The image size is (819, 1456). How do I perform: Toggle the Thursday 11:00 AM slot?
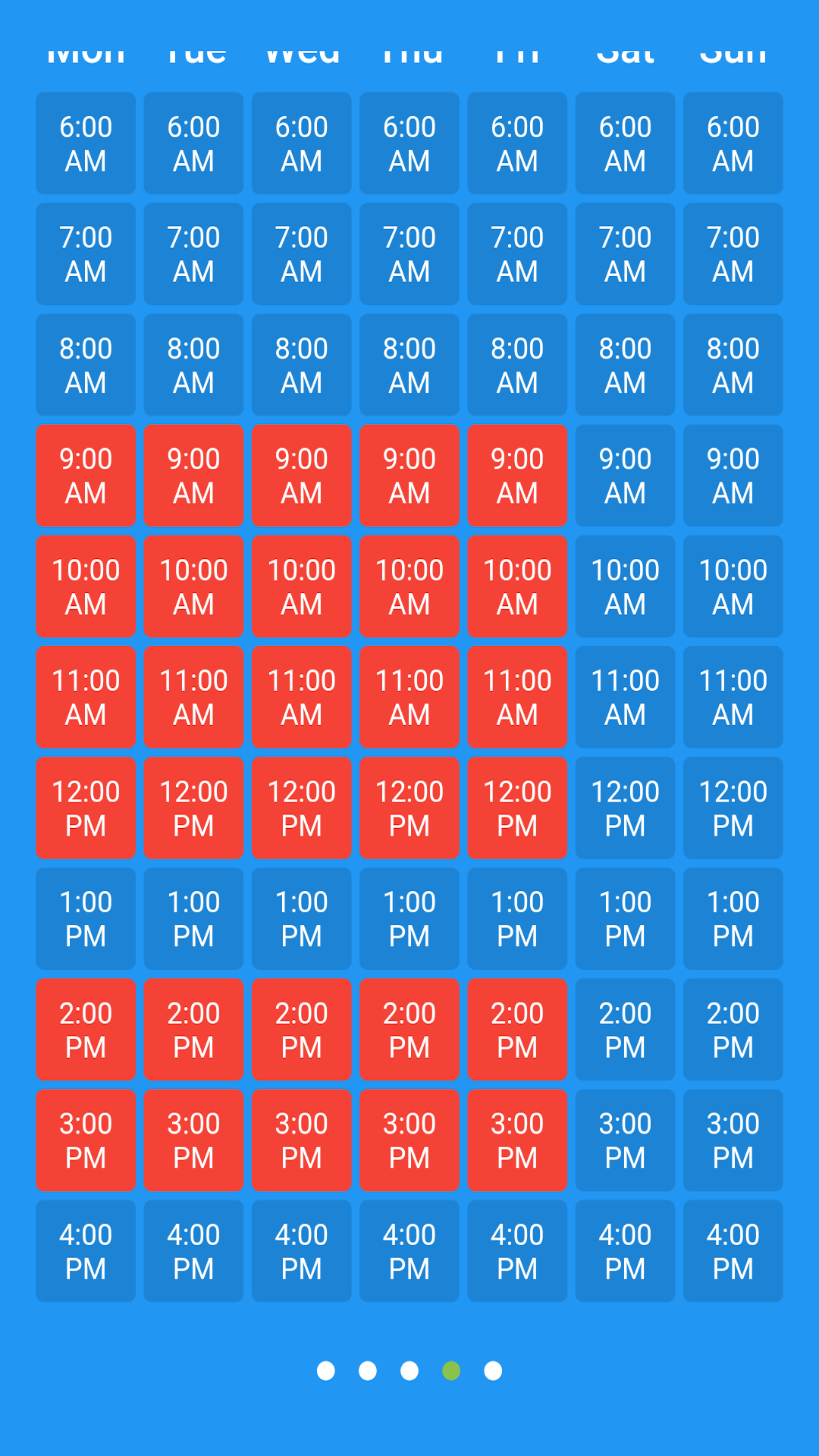click(409, 697)
